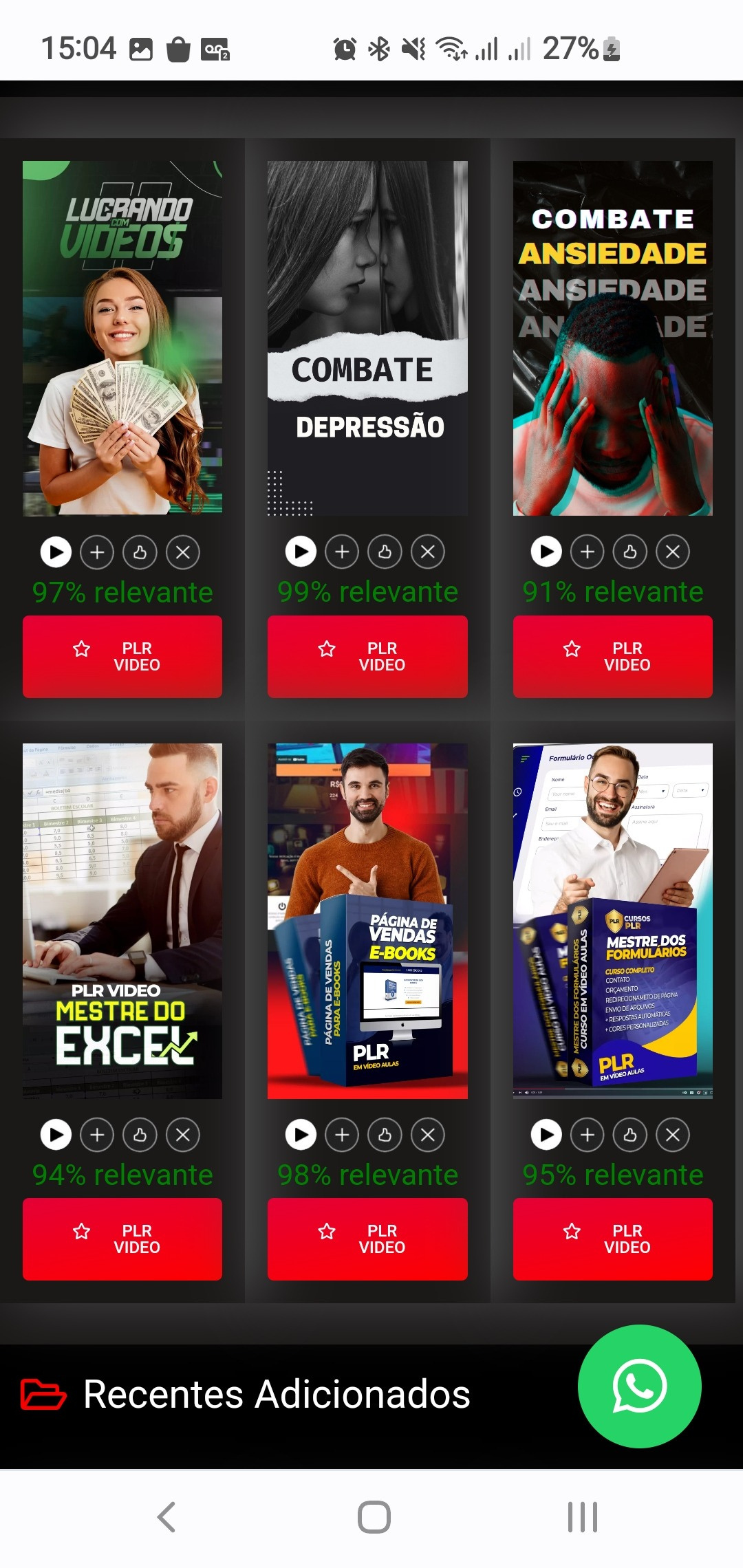Open PLR VIDEO button under Combate Depressão
The image size is (743, 1568).
[x=367, y=657]
